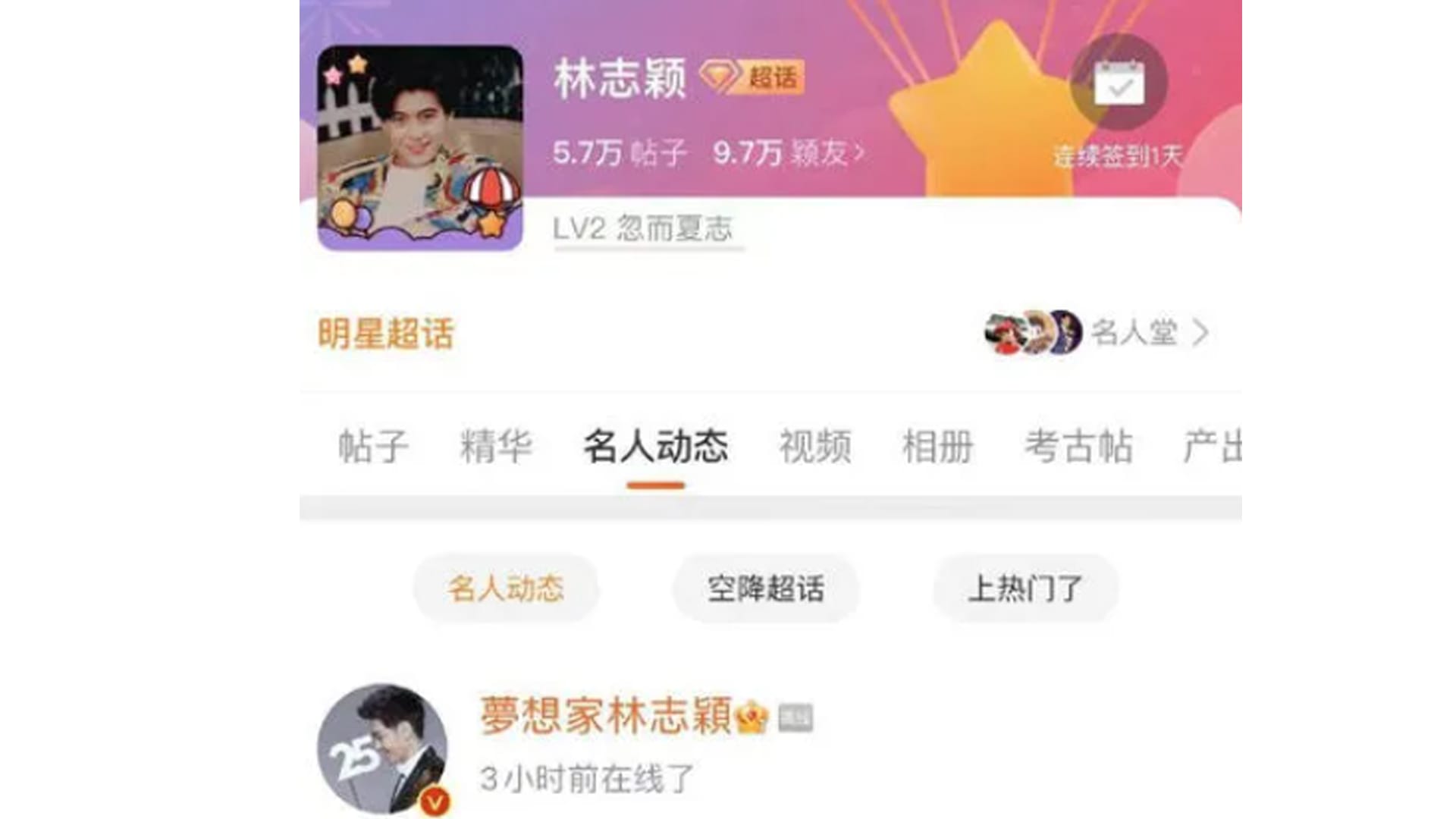This screenshot has width=1456, height=819.
Task: Switch to the 帖子 tab
Action: [373, 446]
